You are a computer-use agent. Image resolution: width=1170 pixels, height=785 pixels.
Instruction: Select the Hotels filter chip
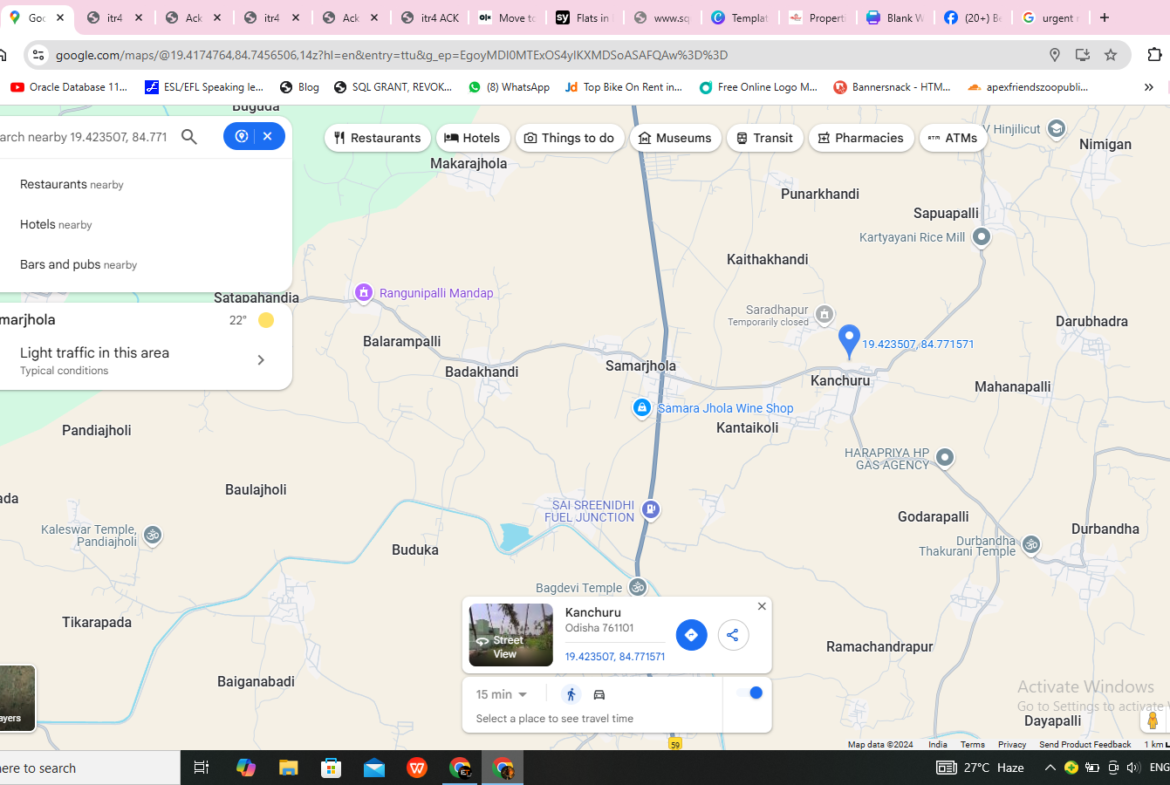pyautogui.click(x=471, y=138)
